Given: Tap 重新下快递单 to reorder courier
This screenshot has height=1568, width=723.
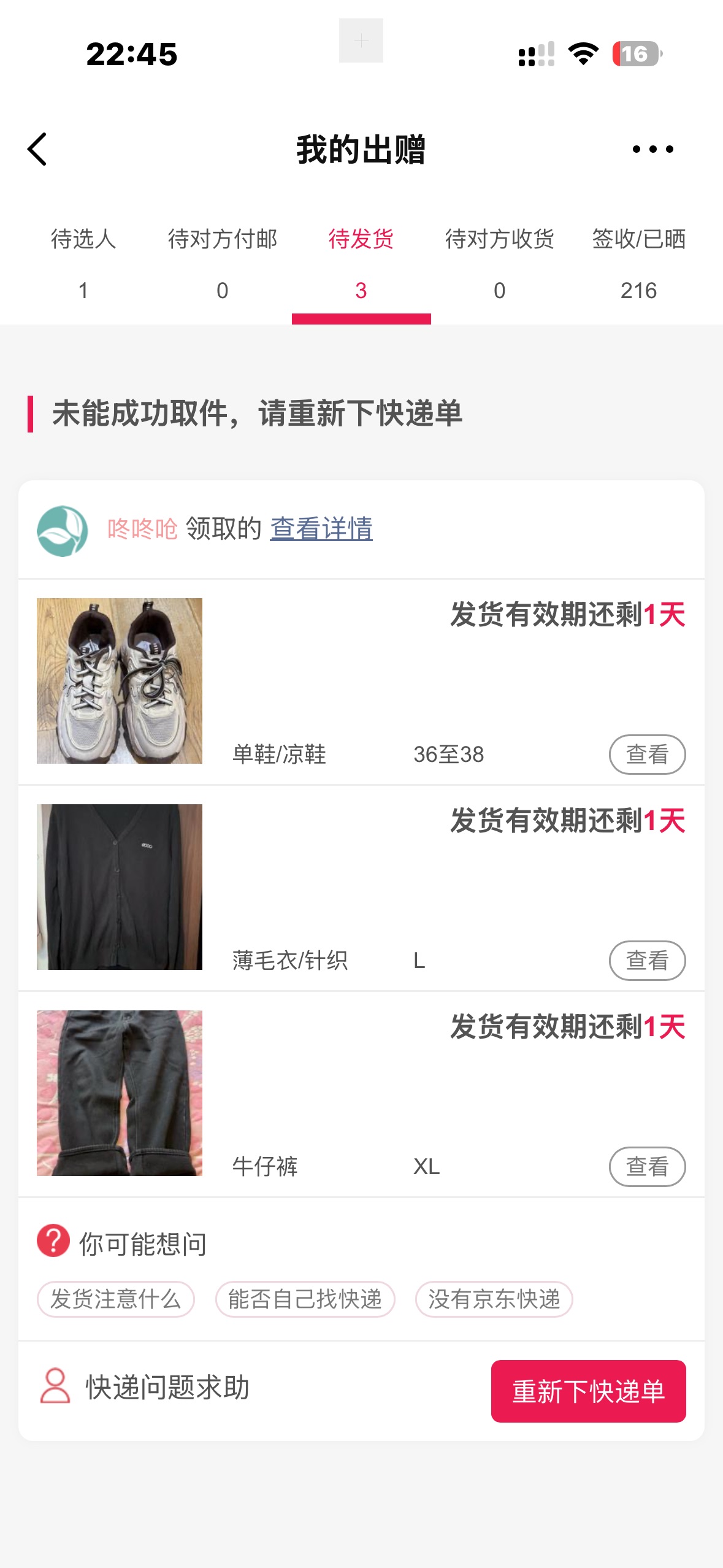Looking at the screenshot, I should [588, 1391].
